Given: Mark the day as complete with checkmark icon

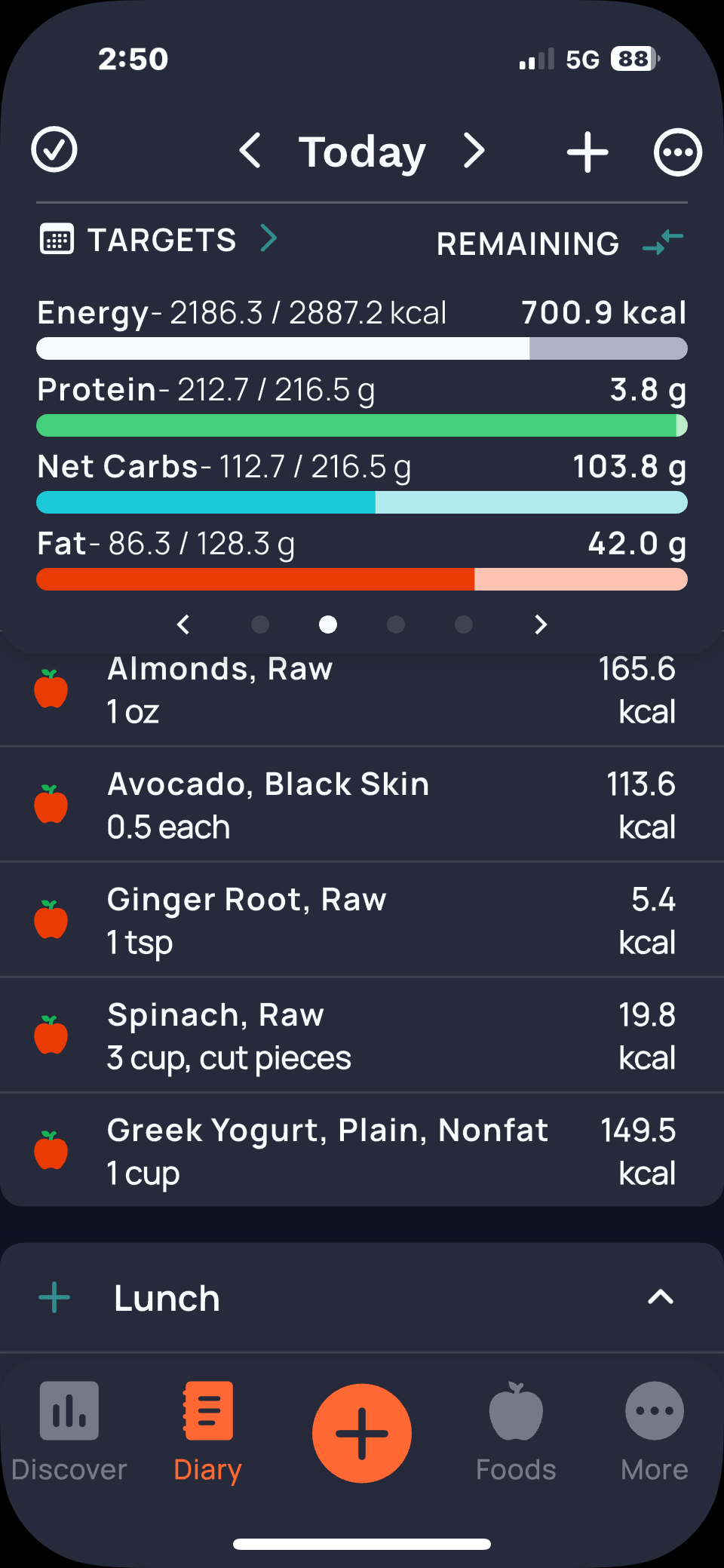Looking at the screenshot, I should pos(54,149).
